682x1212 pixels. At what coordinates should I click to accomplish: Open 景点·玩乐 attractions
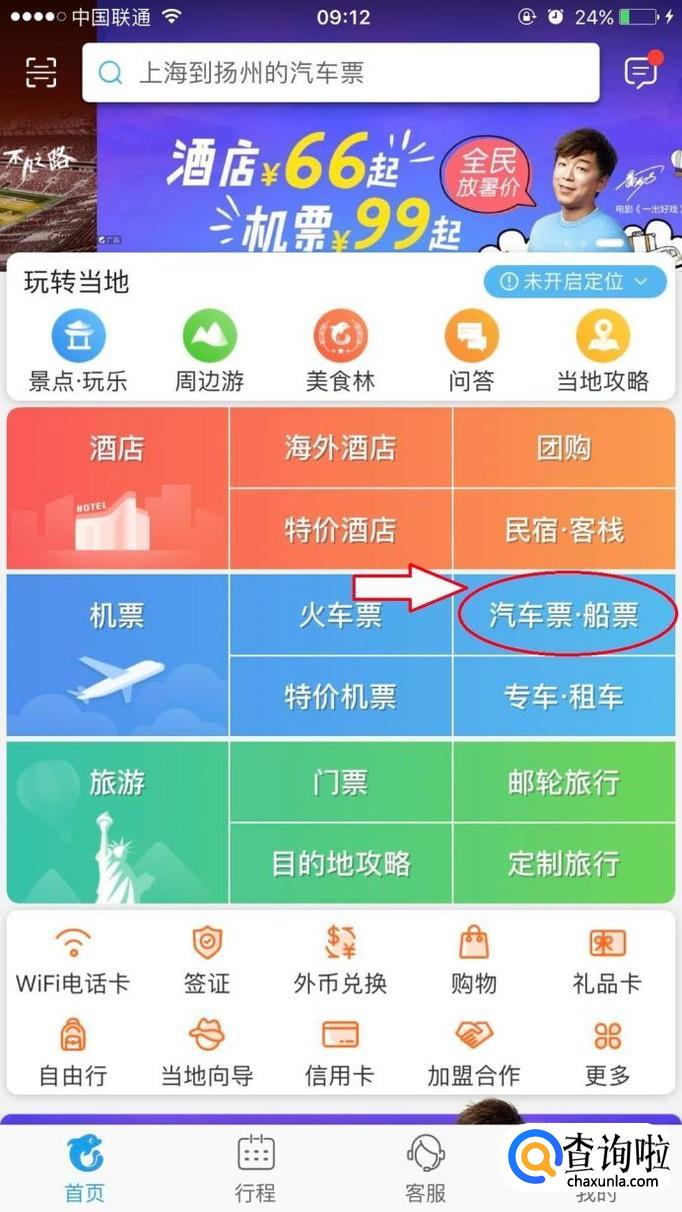[79, 350]
